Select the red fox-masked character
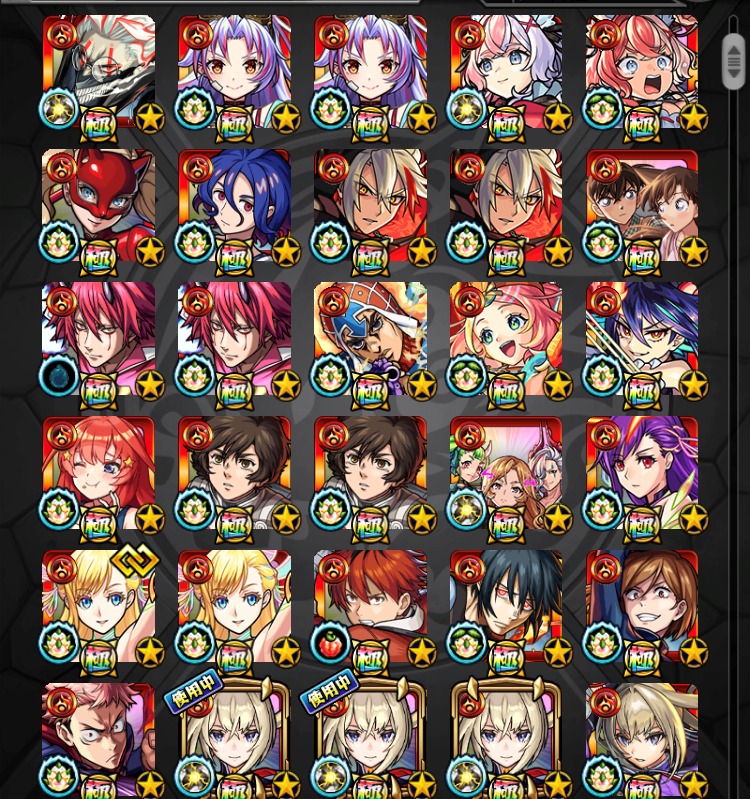Screen dimensions: 750x799 click(99, 205)
